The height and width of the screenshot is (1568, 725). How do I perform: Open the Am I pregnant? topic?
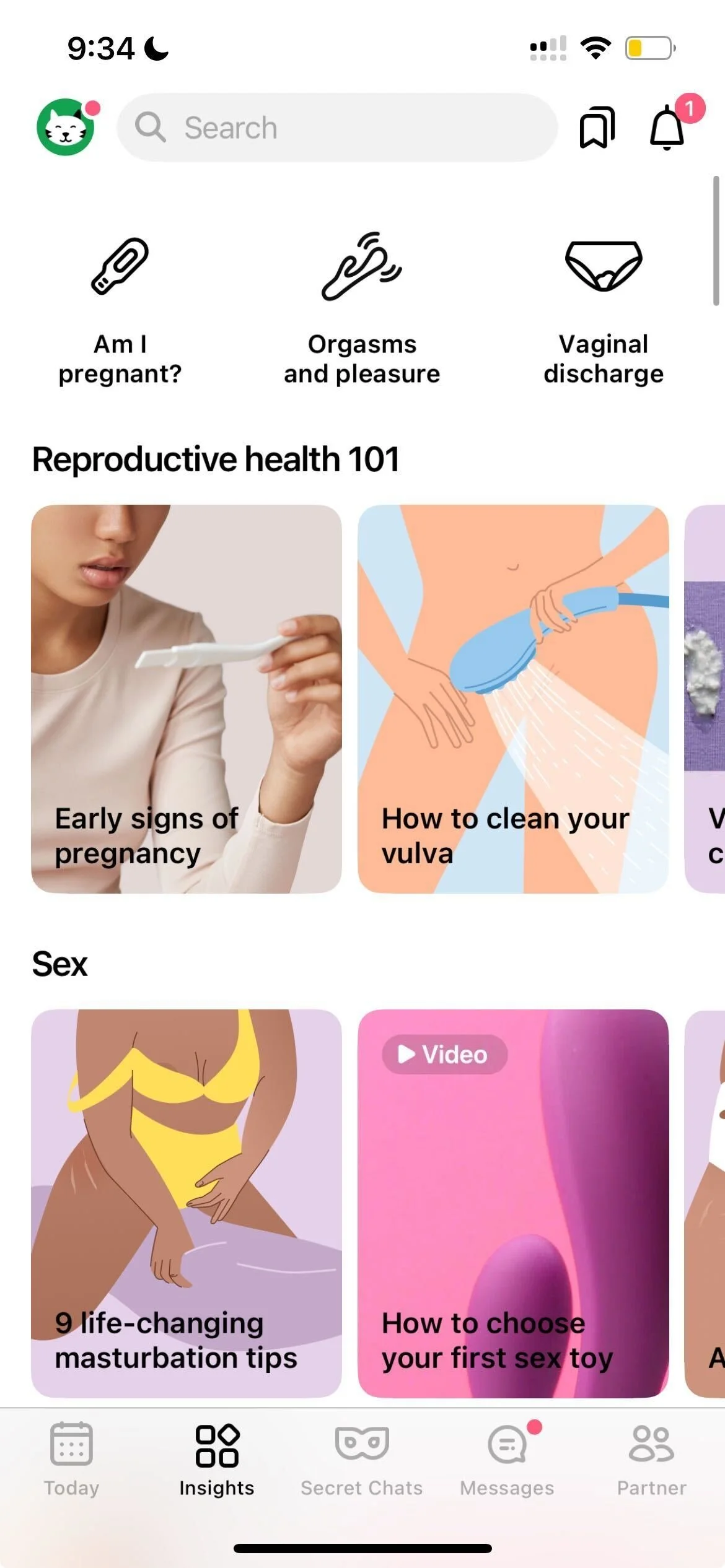tap(120, 311)
